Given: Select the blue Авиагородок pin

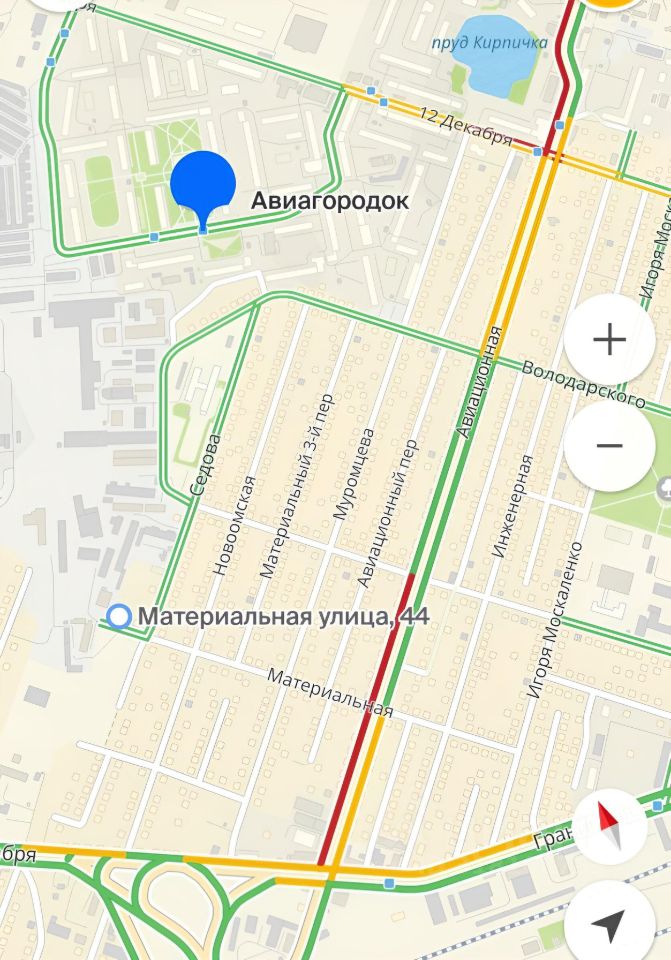Looking at the screenshot, I should [x=203, y=185].
